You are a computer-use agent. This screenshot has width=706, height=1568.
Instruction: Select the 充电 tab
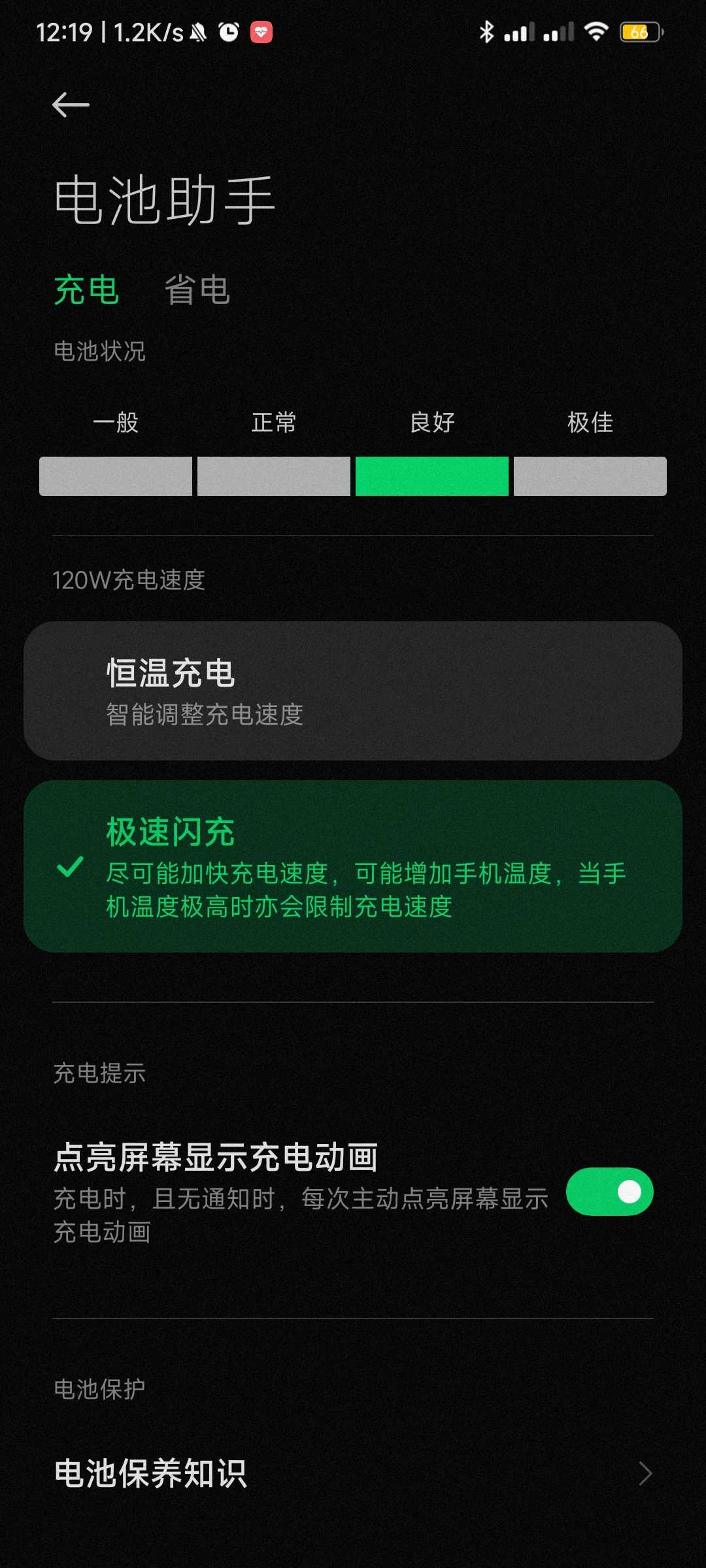tap(86, 289)
